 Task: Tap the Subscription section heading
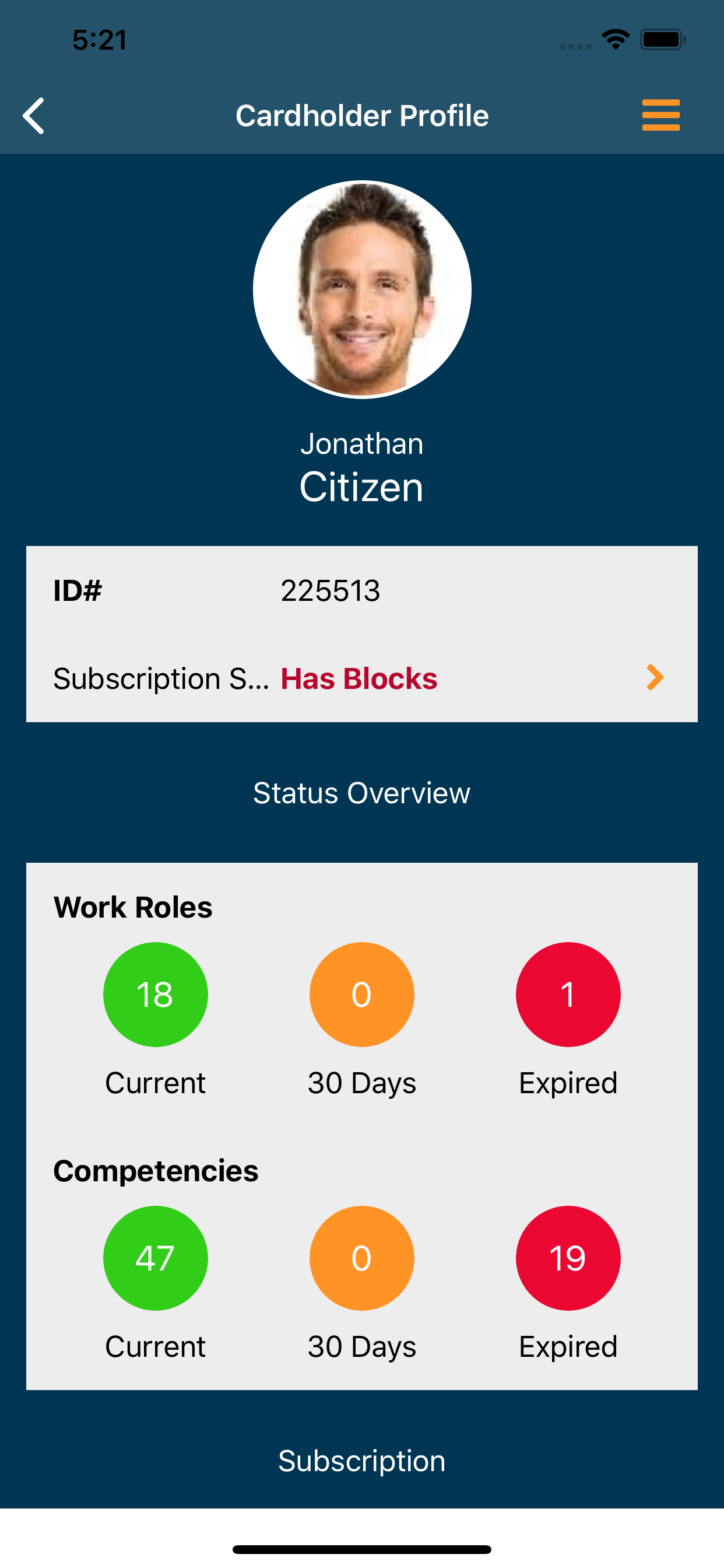coord(361,1460)
